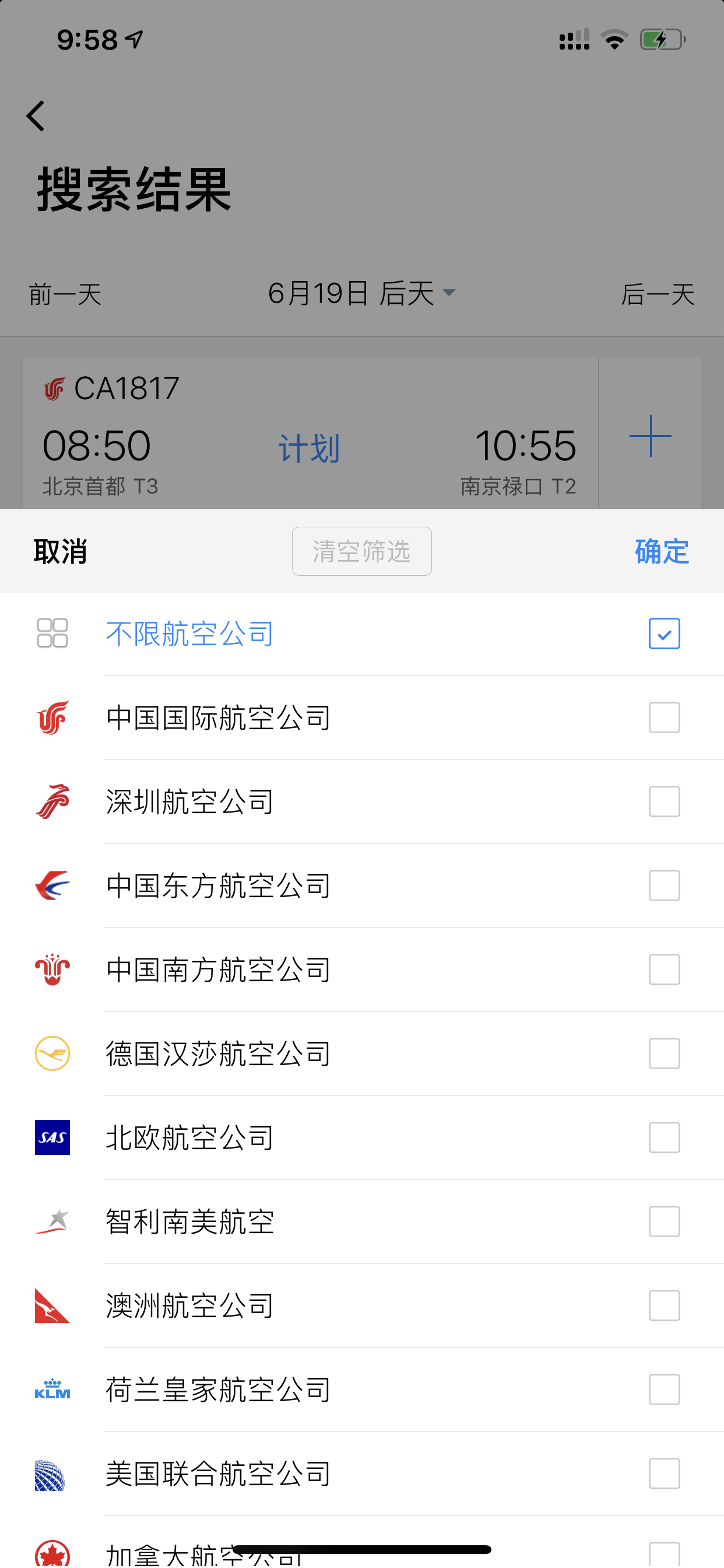Viewport: 724px width, 1568px height.
Task: Tick 荷兰皇家航空公司 (KLM)
Action: (x=665, y=1389)
